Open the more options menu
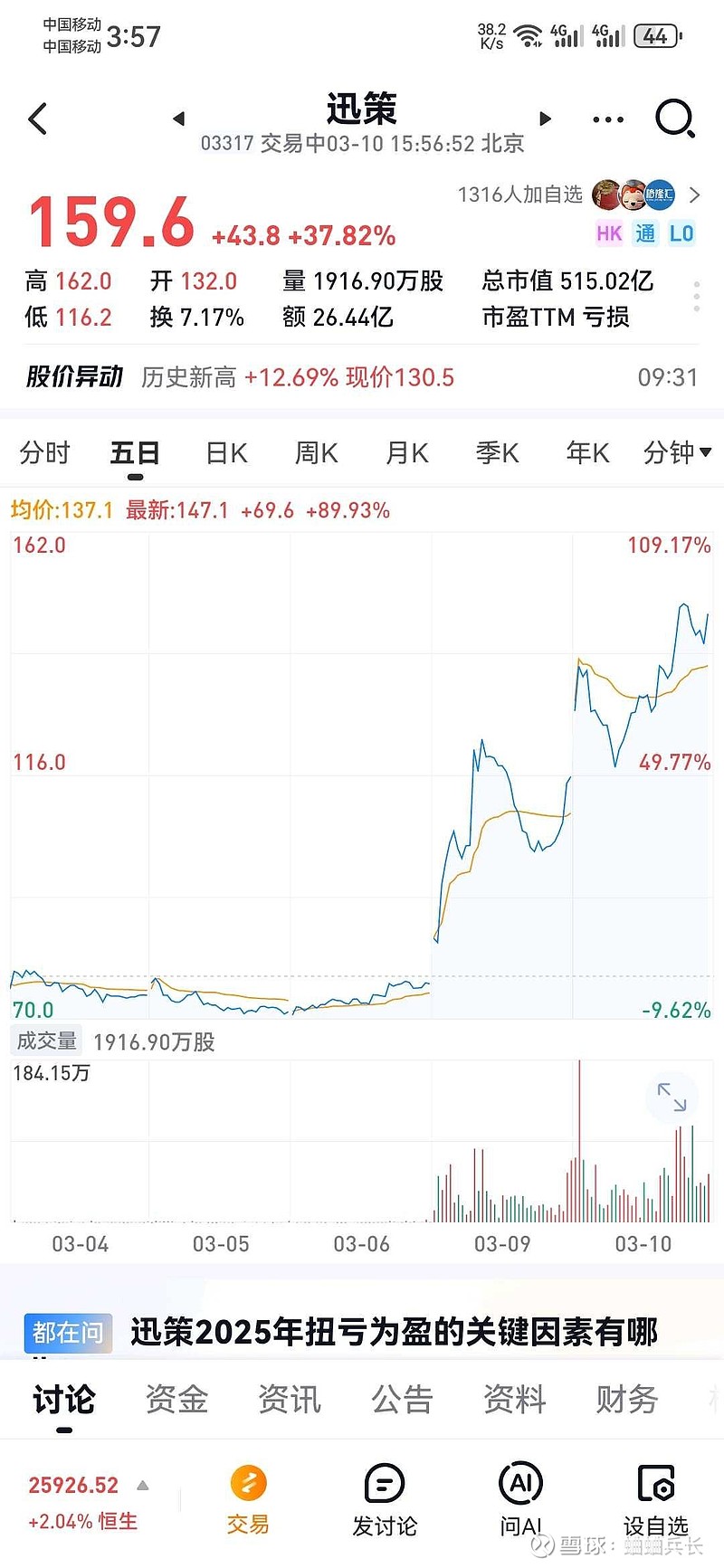The height and width of the screenshot is (1568, 724). pyautogui.click(x=605, y=119)
